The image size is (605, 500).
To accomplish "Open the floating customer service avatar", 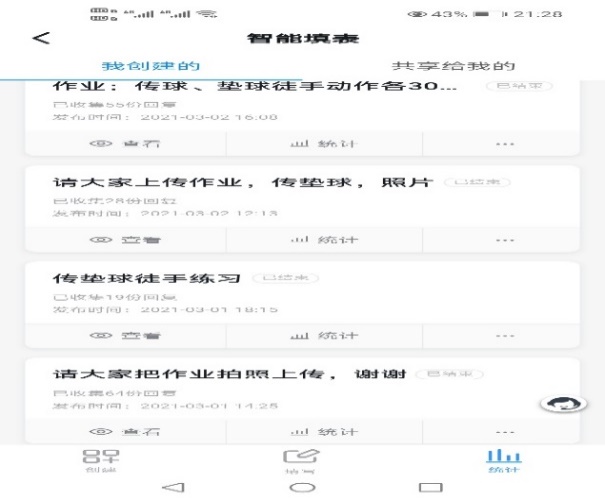I will pyautogui.click(x=560, y=404).
